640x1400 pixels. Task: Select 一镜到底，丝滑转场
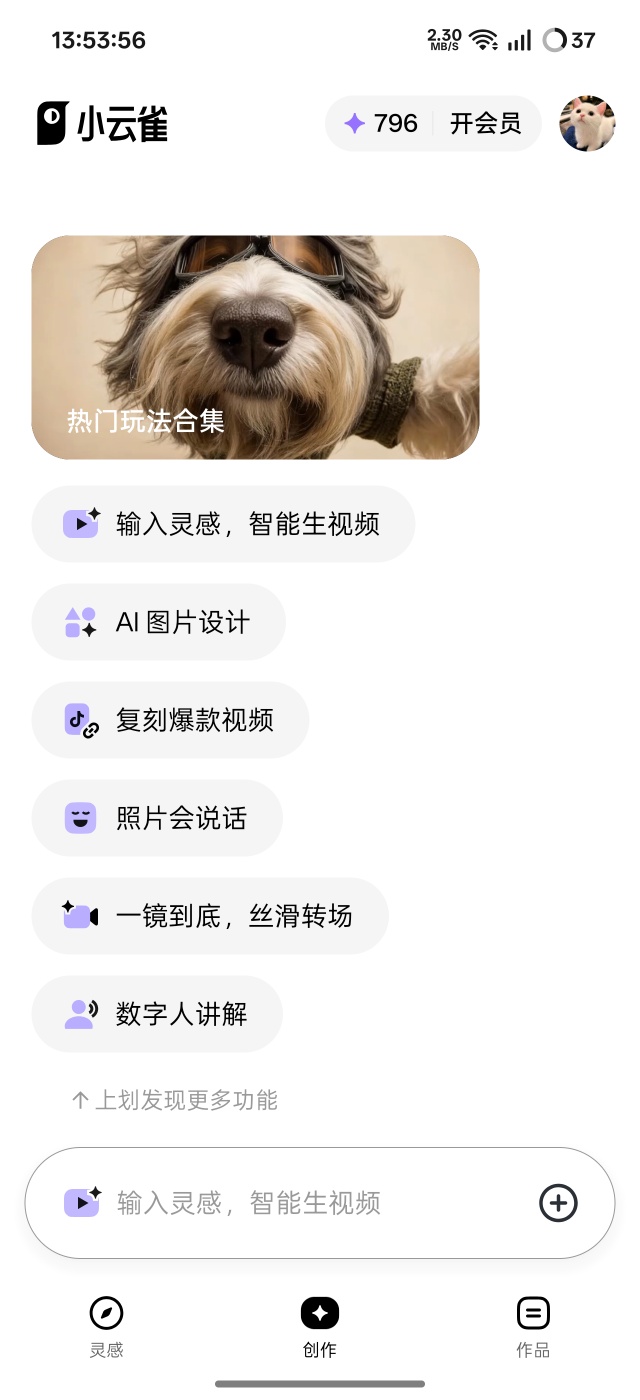(209, 916)
